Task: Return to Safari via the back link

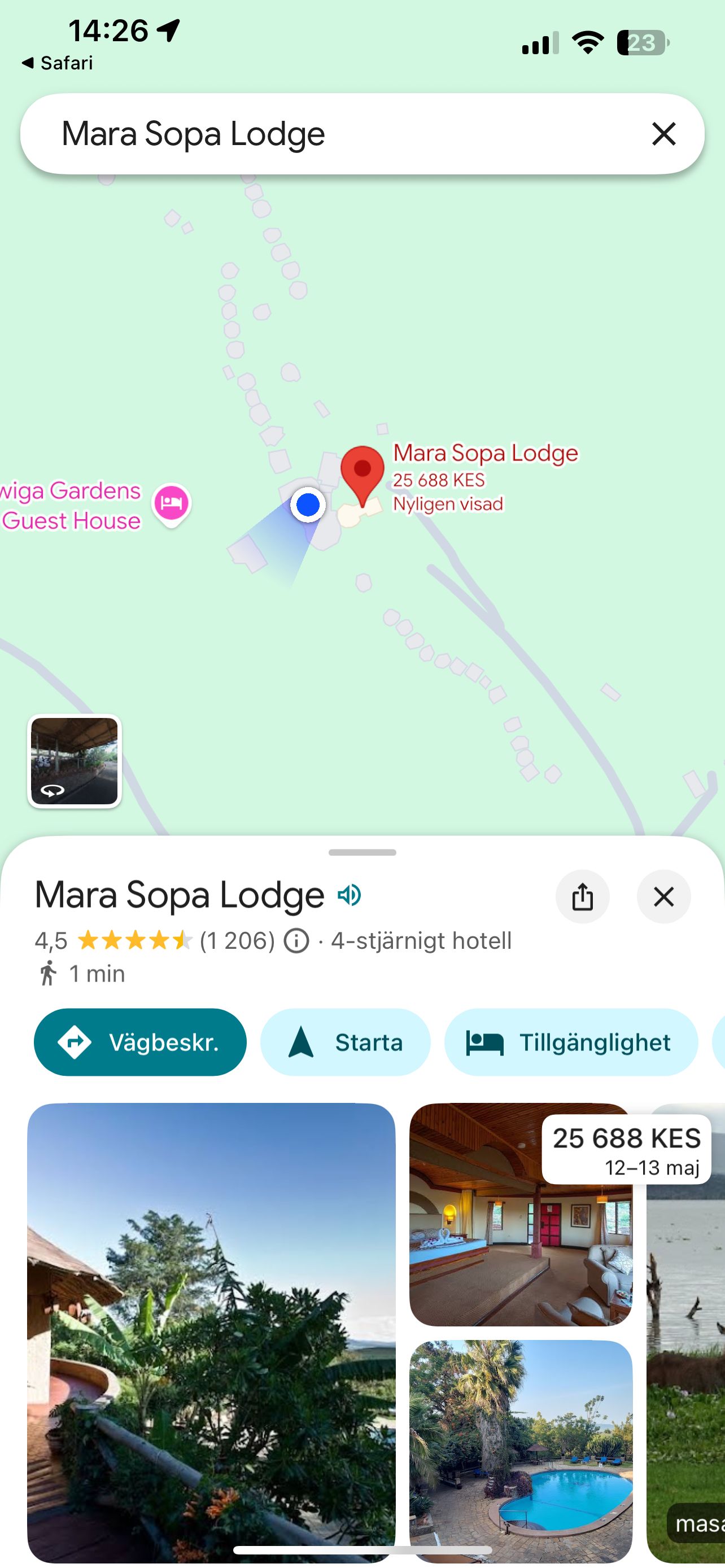Action: (x=57, y=63)
